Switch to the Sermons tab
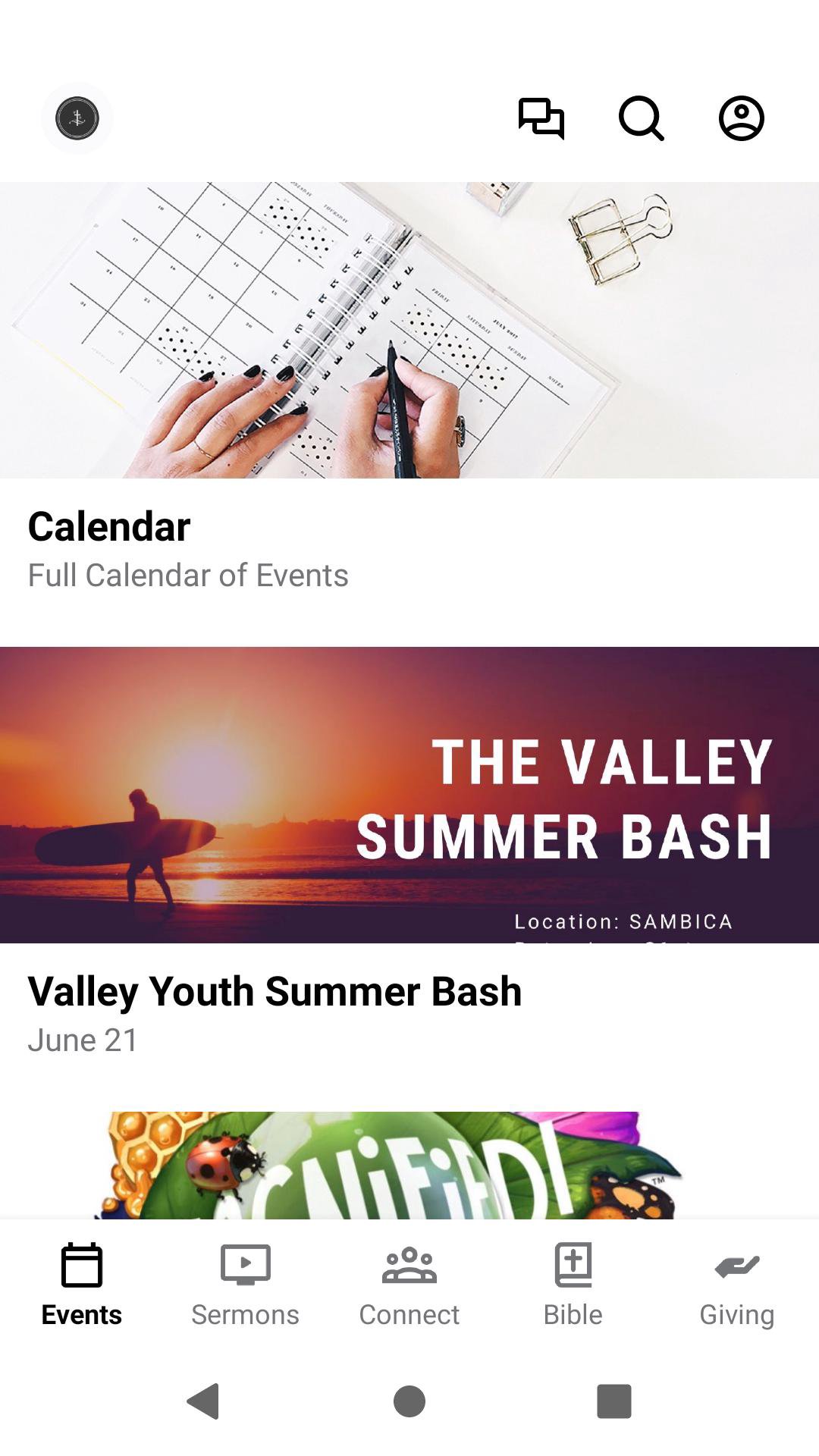819x1456 pixels. pos(245,1285)
